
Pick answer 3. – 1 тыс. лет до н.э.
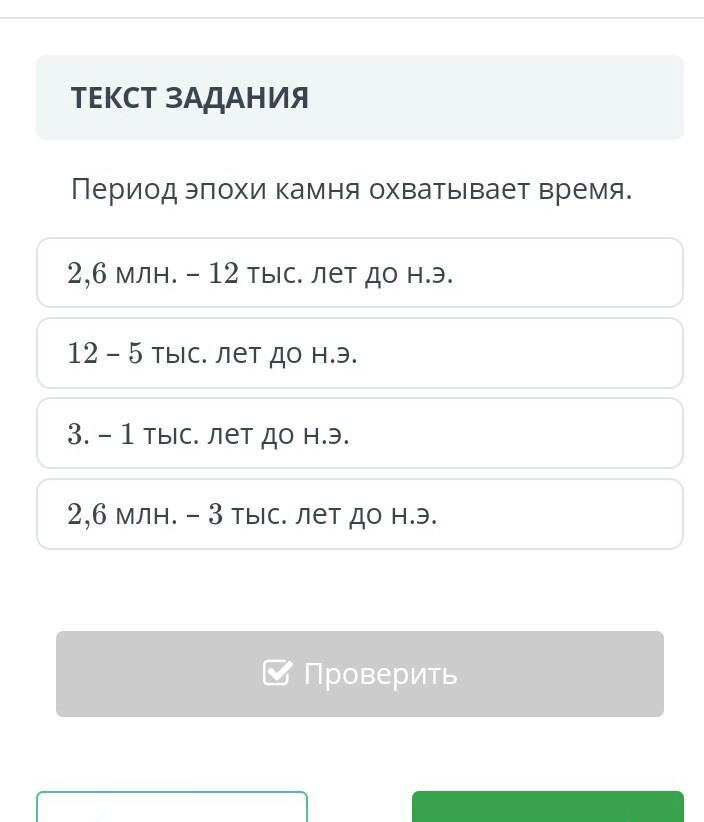click(x=360, y=434)
